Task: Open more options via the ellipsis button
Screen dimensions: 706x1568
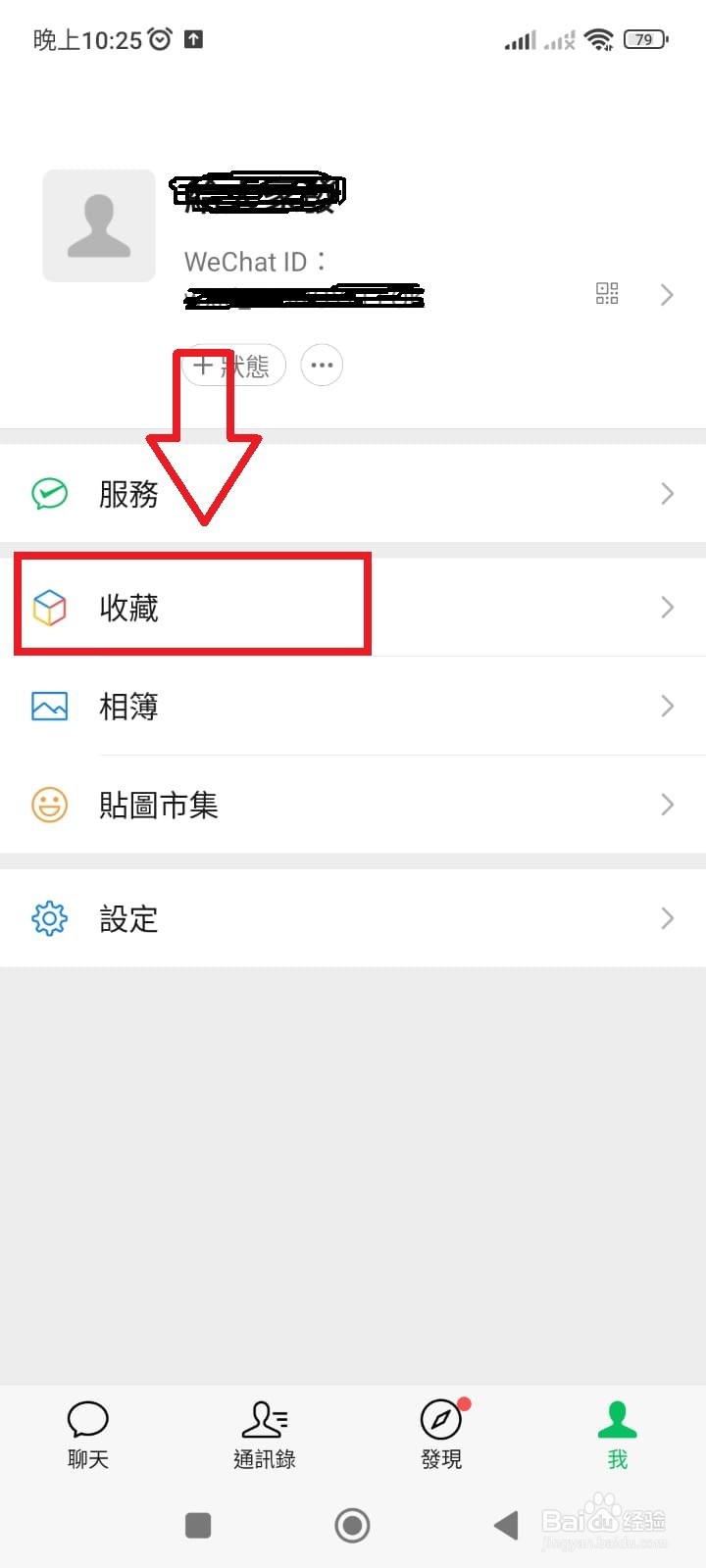Action: coord(322,365)
